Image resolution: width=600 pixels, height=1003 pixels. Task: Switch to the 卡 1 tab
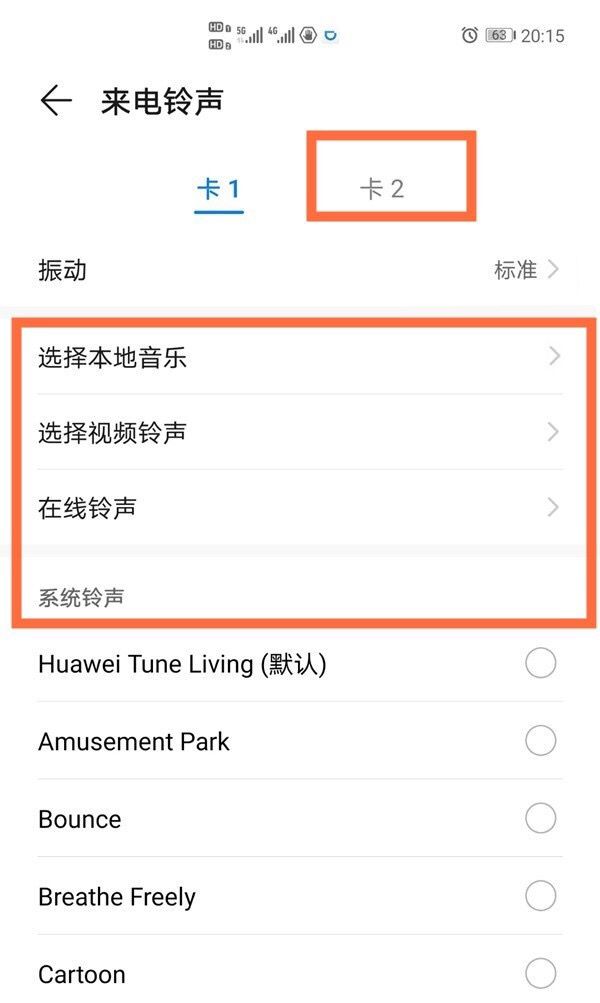coord(219,188)
